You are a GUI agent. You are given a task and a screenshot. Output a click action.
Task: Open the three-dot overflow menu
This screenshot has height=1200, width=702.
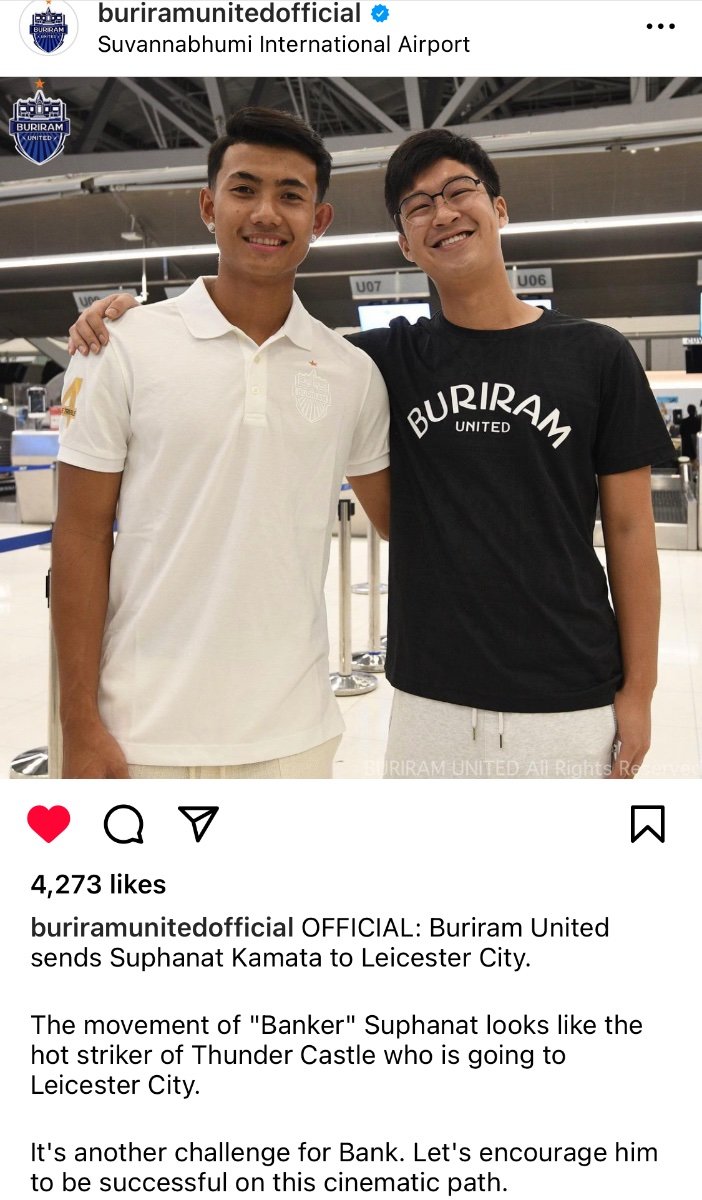[x=661, y=27]
